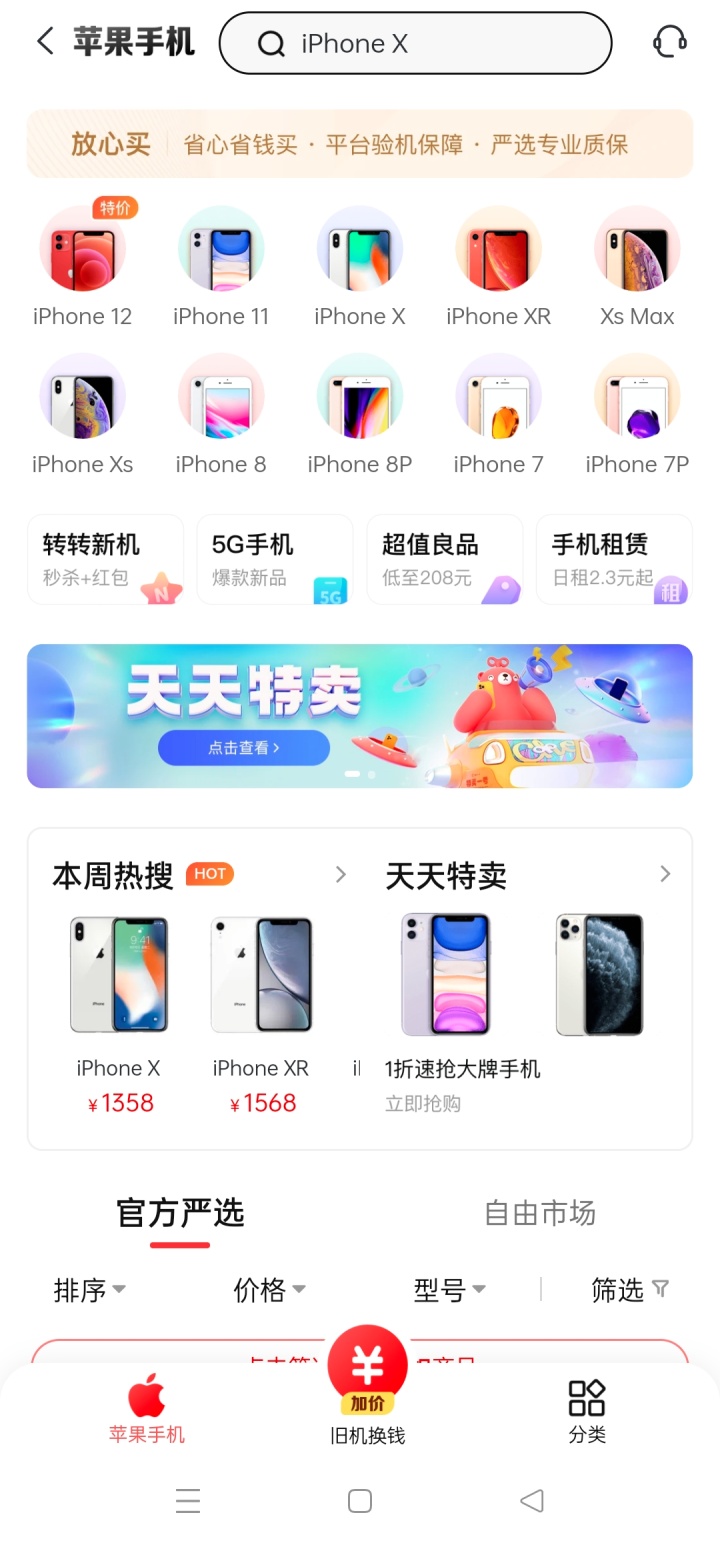Open the 筛选 filter
This screenshot has height=1545, width=720.
pyautogui.click(x=629, y=1290)
